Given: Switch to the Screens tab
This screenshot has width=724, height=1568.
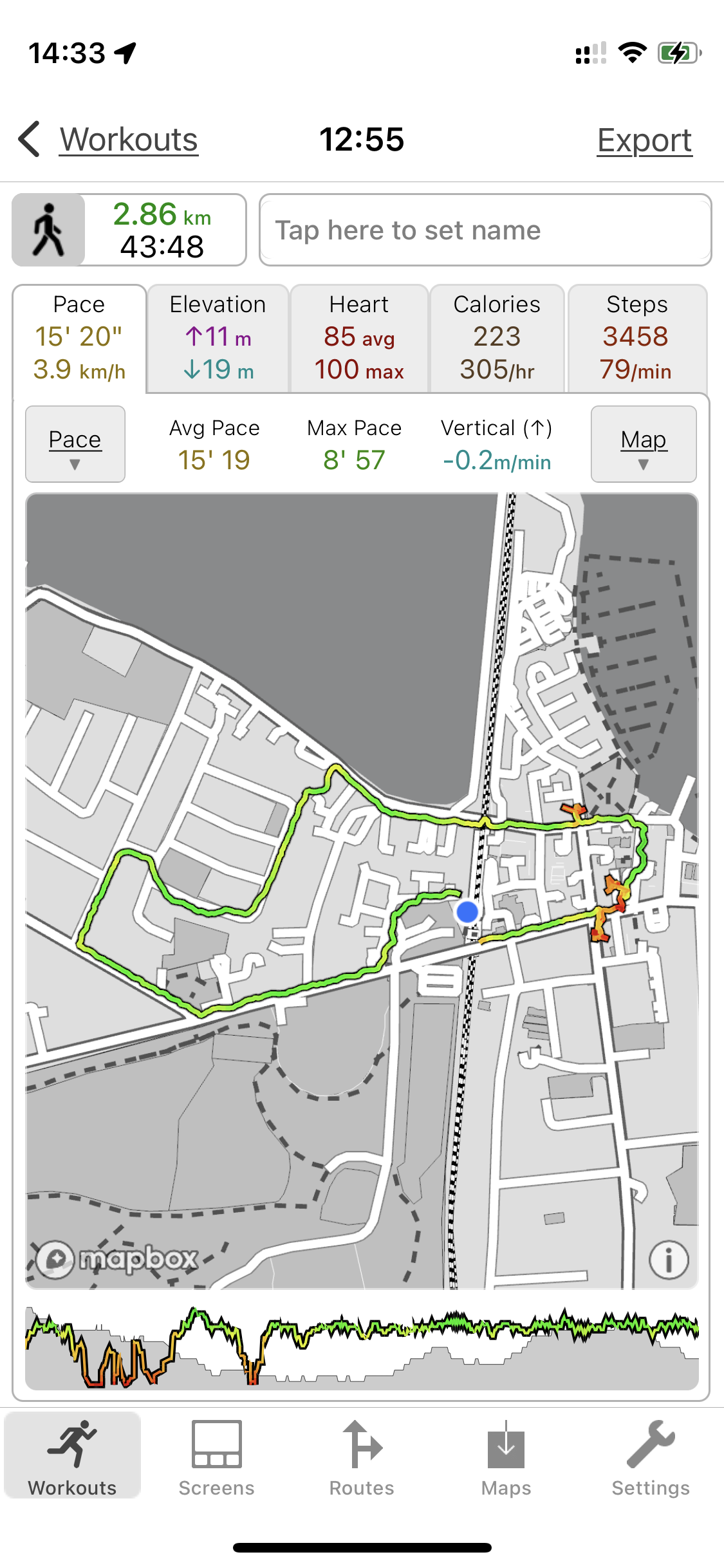Looking at the screenshot, I should coord(217,1459).
